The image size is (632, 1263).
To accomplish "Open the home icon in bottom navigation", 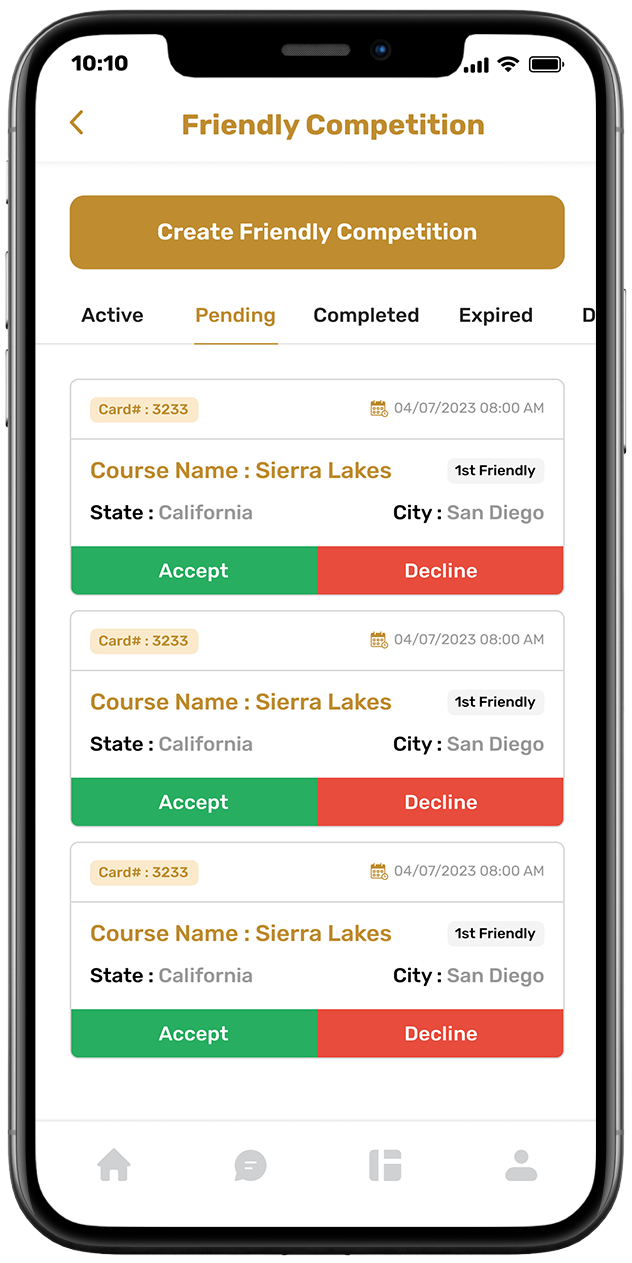I will pos(114,1165).
